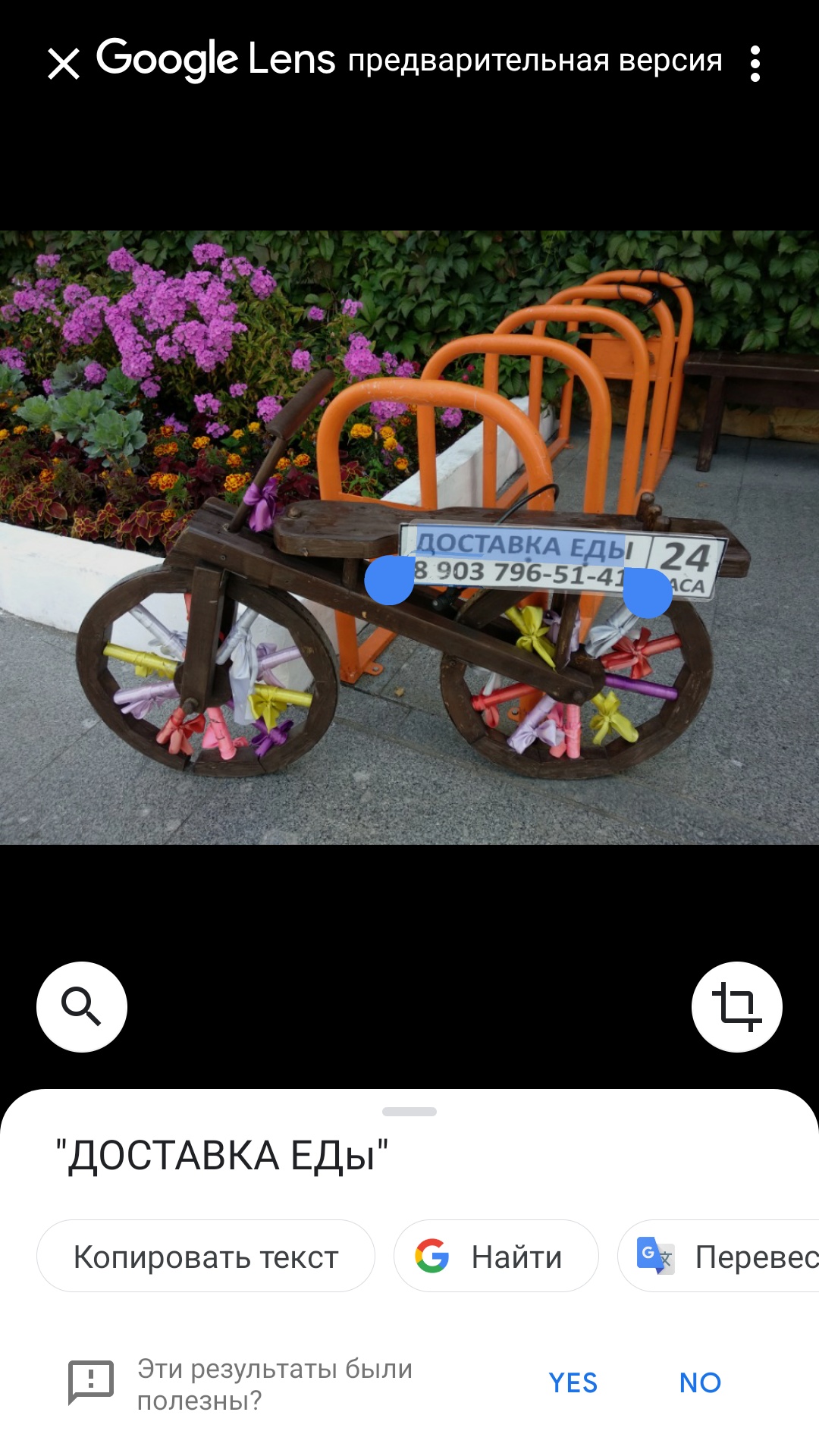819x1456 pixels.
Task: Tap the bottom sheet handle
Action: (x=409, y=1112)
